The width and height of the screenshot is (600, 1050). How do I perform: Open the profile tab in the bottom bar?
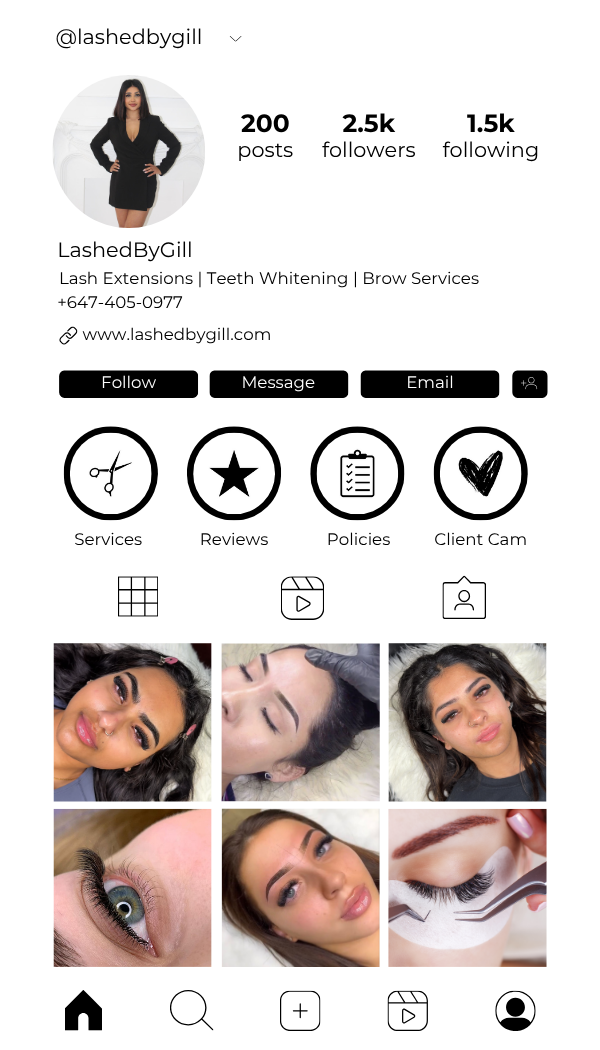[515, 1010]
